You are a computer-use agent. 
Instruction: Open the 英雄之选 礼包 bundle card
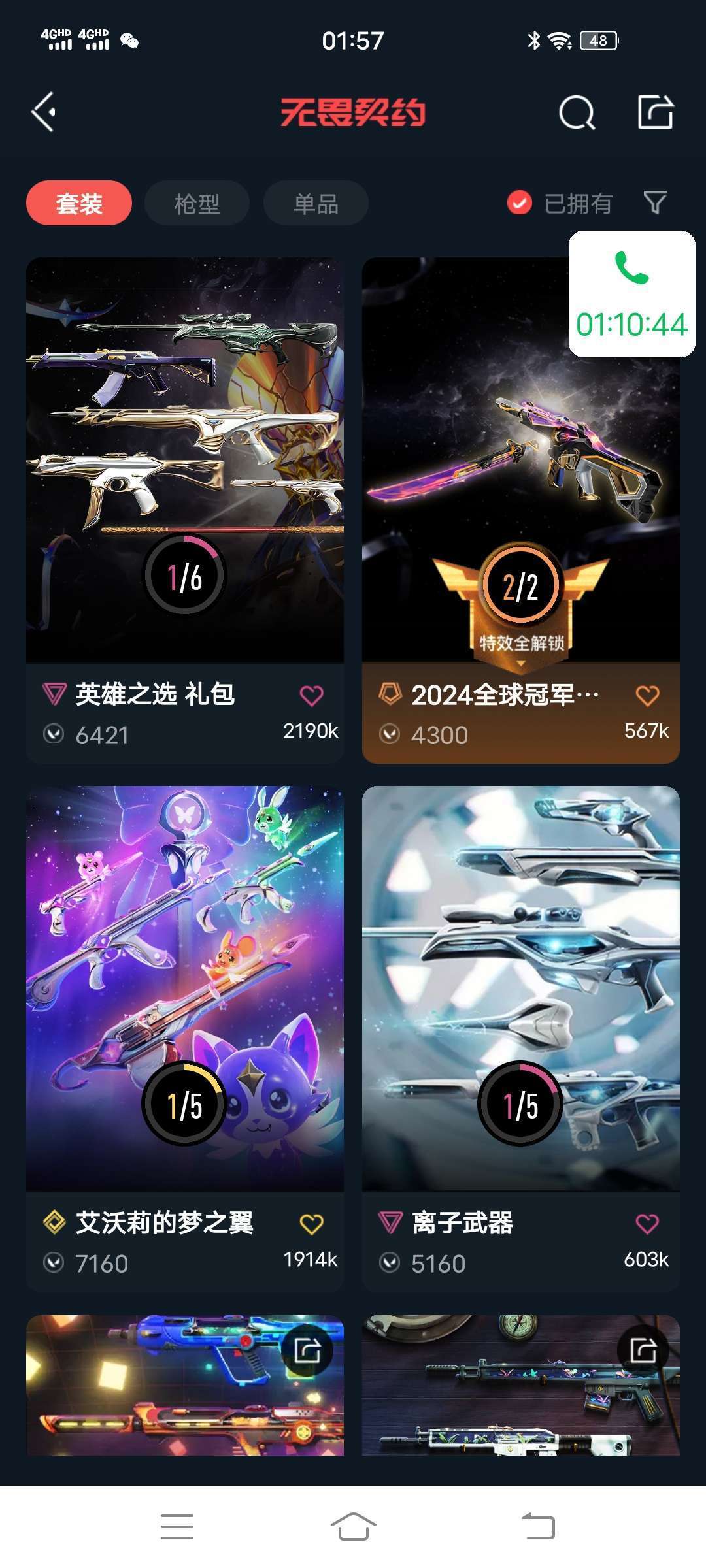pyautogui.click(x=184, y=457)
